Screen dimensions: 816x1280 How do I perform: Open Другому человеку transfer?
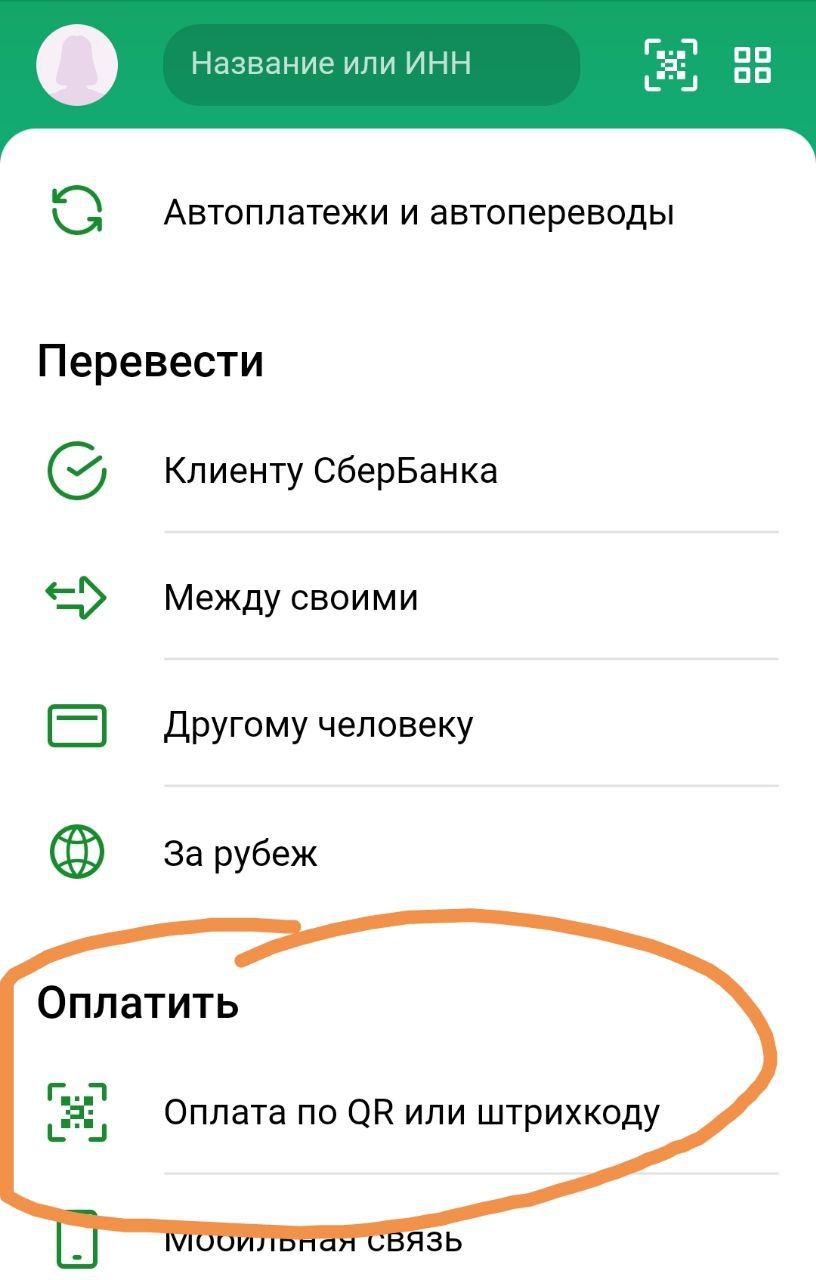[x=318, y=725]
